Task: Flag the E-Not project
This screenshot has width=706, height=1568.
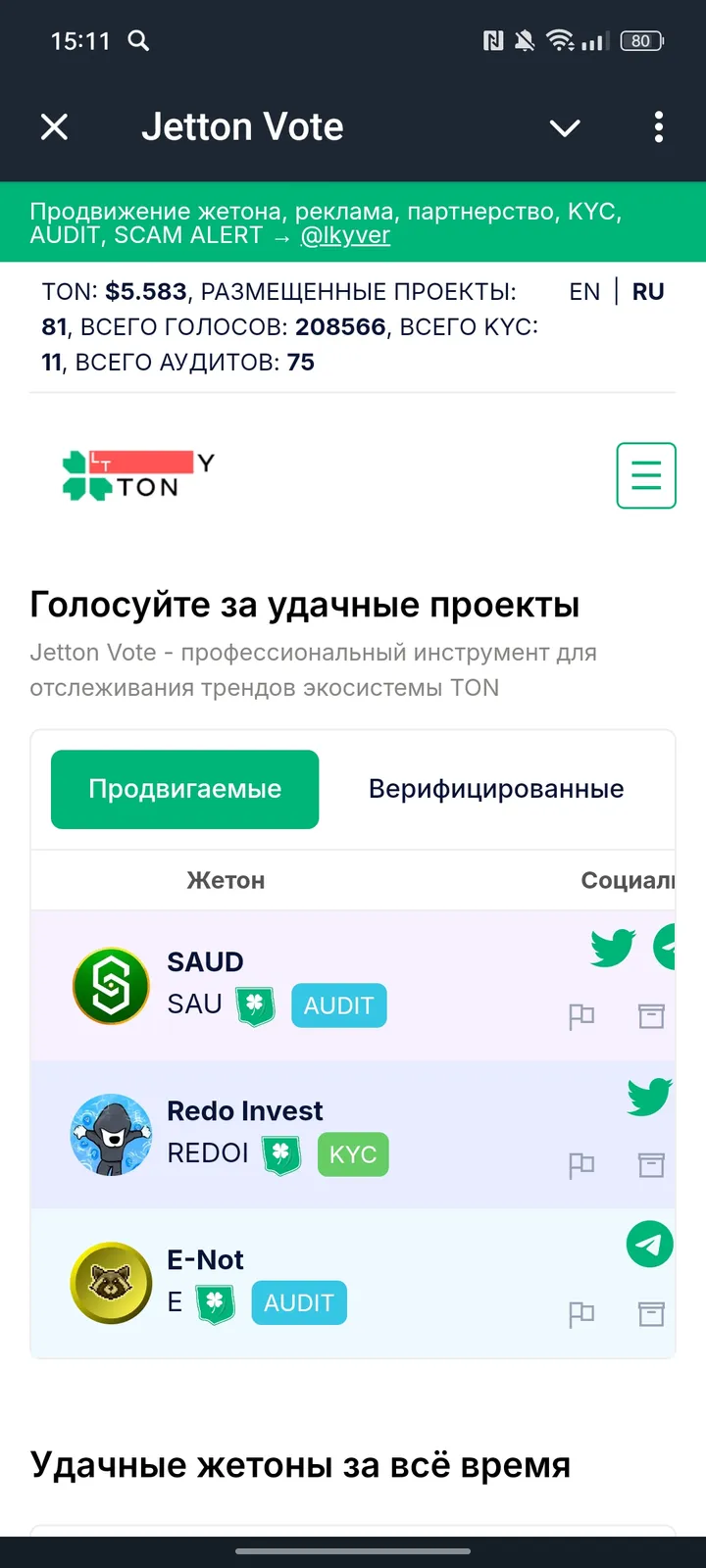Action: [x=581, y=1314]
